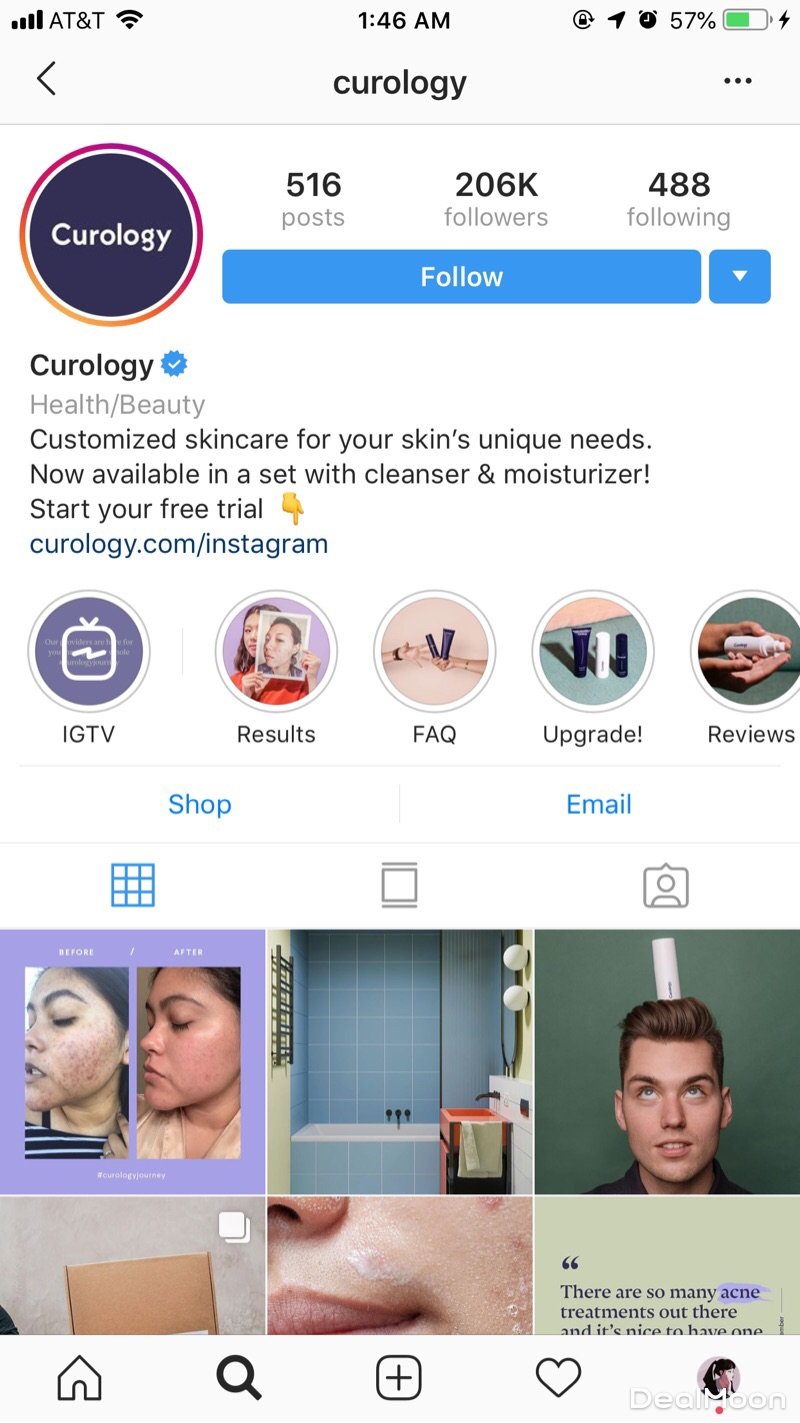
Task: Email Curology
Action: coord(599,804)
